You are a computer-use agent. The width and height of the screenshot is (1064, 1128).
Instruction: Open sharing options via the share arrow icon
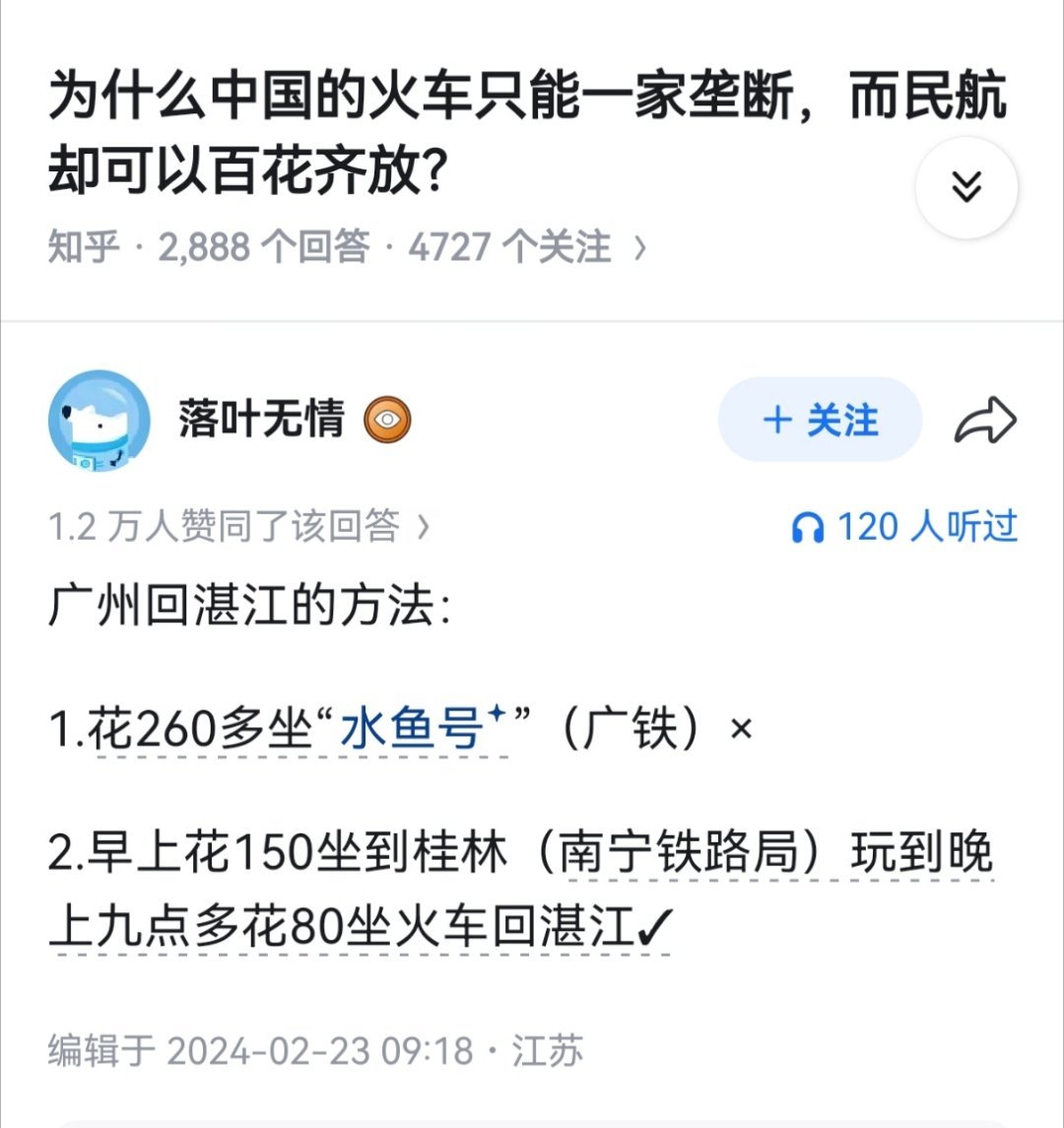(989, 420)
